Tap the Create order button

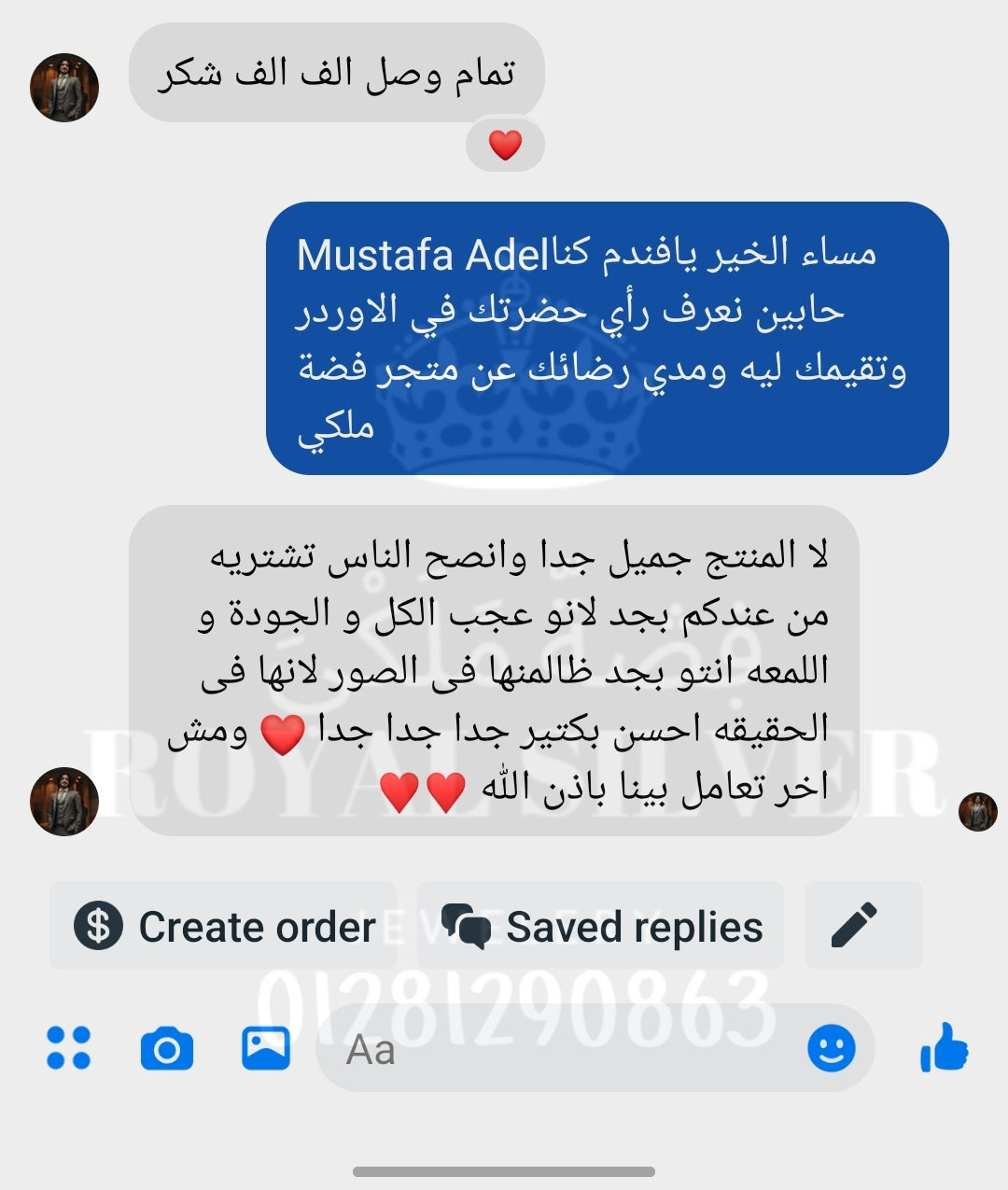pos(223,926)
